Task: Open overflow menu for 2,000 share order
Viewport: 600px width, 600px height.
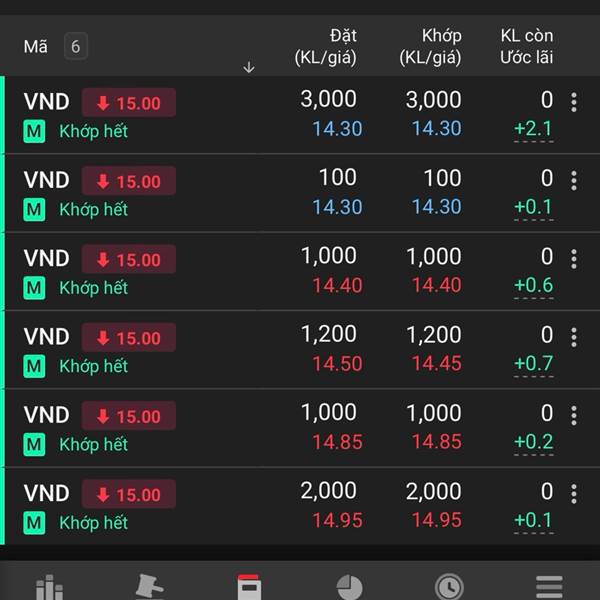Action: [573, 493]
